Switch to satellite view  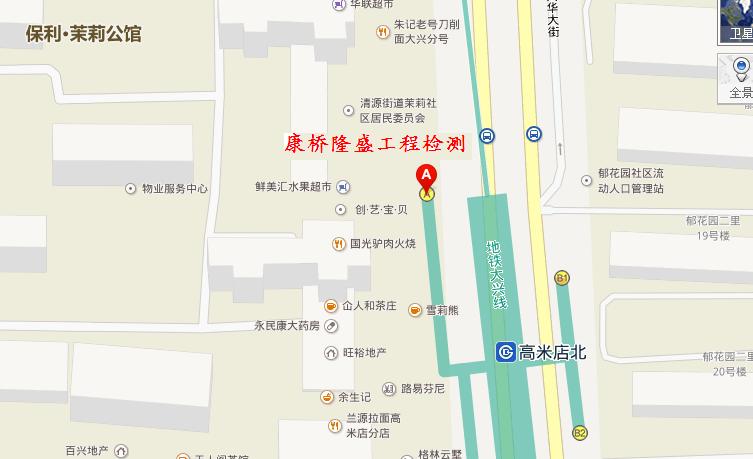pos(735,22)
